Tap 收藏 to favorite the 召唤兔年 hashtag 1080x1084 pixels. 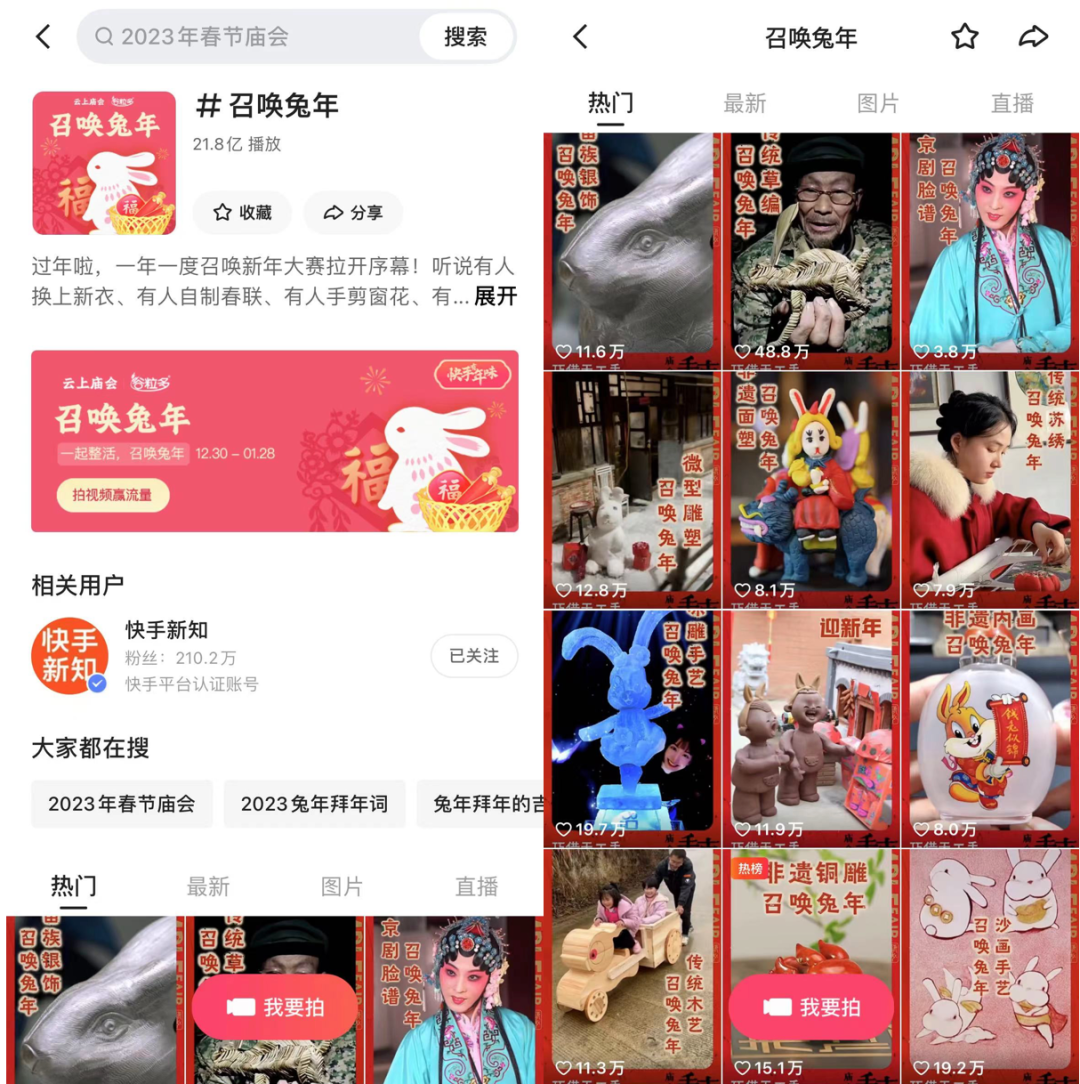(x=242, y=213)
